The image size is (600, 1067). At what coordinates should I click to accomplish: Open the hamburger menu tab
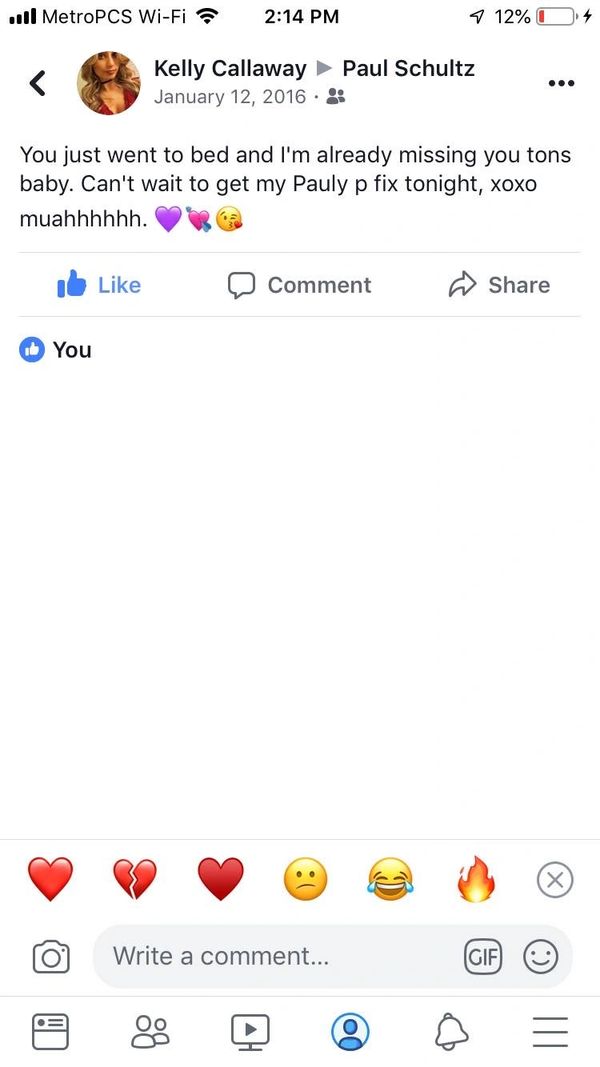[550, 1031]
